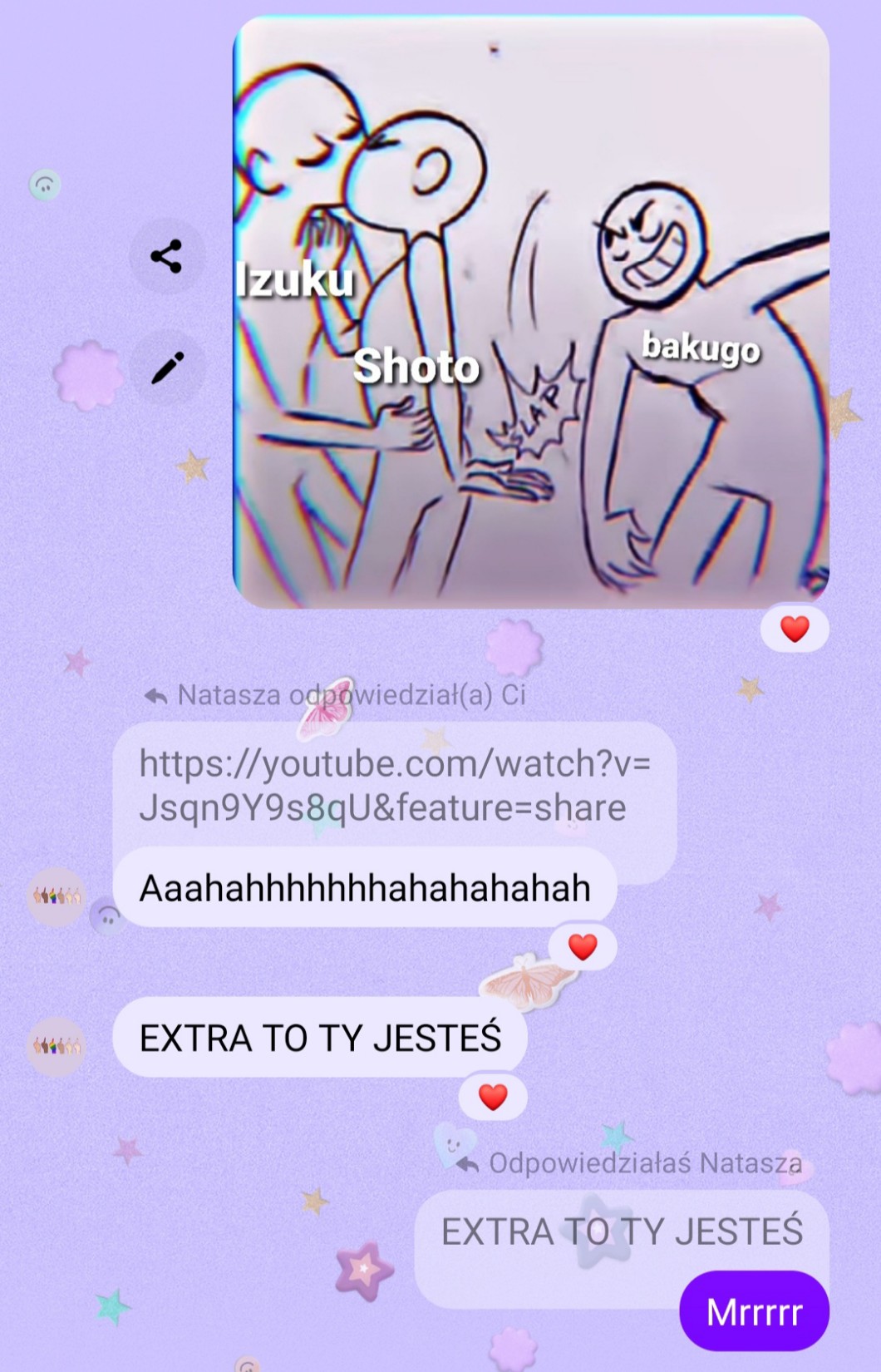View heart reaction on the Aaahahhh message
The height and width of the screenshot is (1372, 881).
pyautogui.click(x=583, y=946)
